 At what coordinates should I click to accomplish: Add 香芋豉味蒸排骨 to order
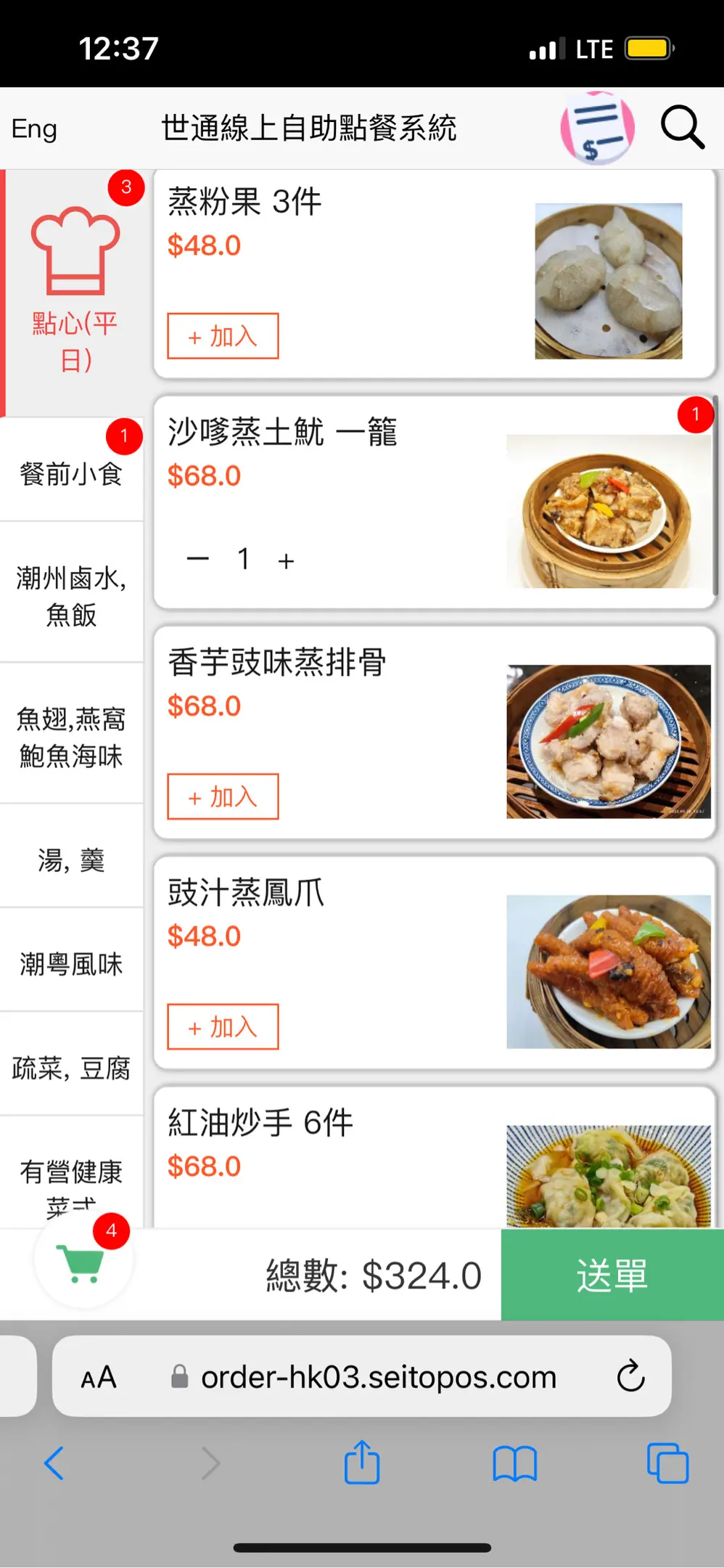(x=223, y=797)
